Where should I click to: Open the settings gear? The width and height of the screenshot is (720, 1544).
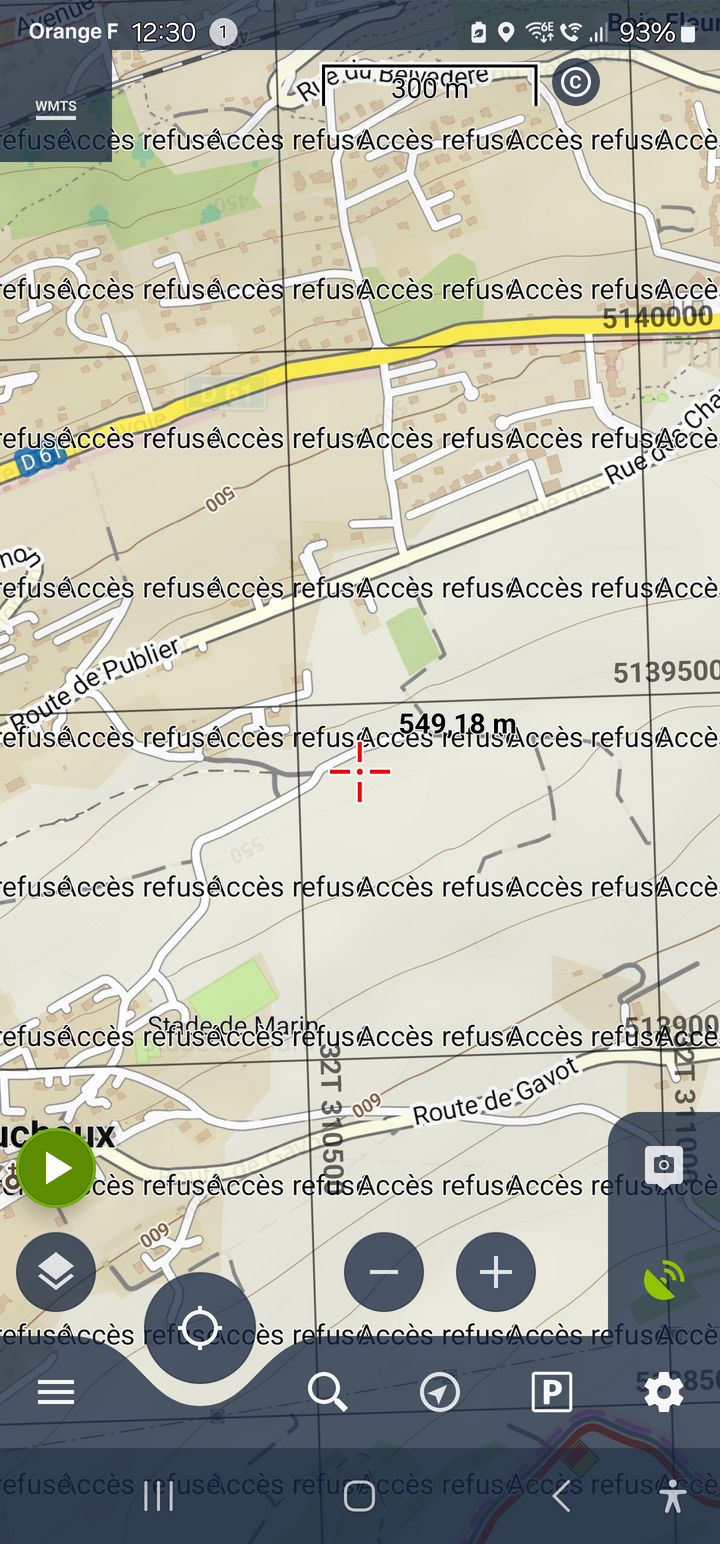[x=664, y=1392]
